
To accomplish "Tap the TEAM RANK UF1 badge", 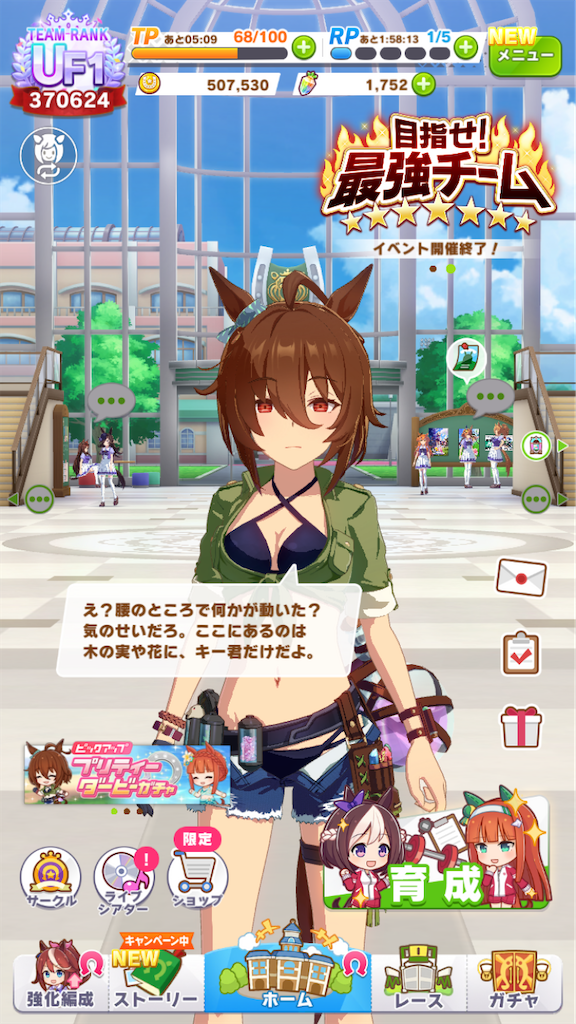I will (x=69, y=71).
